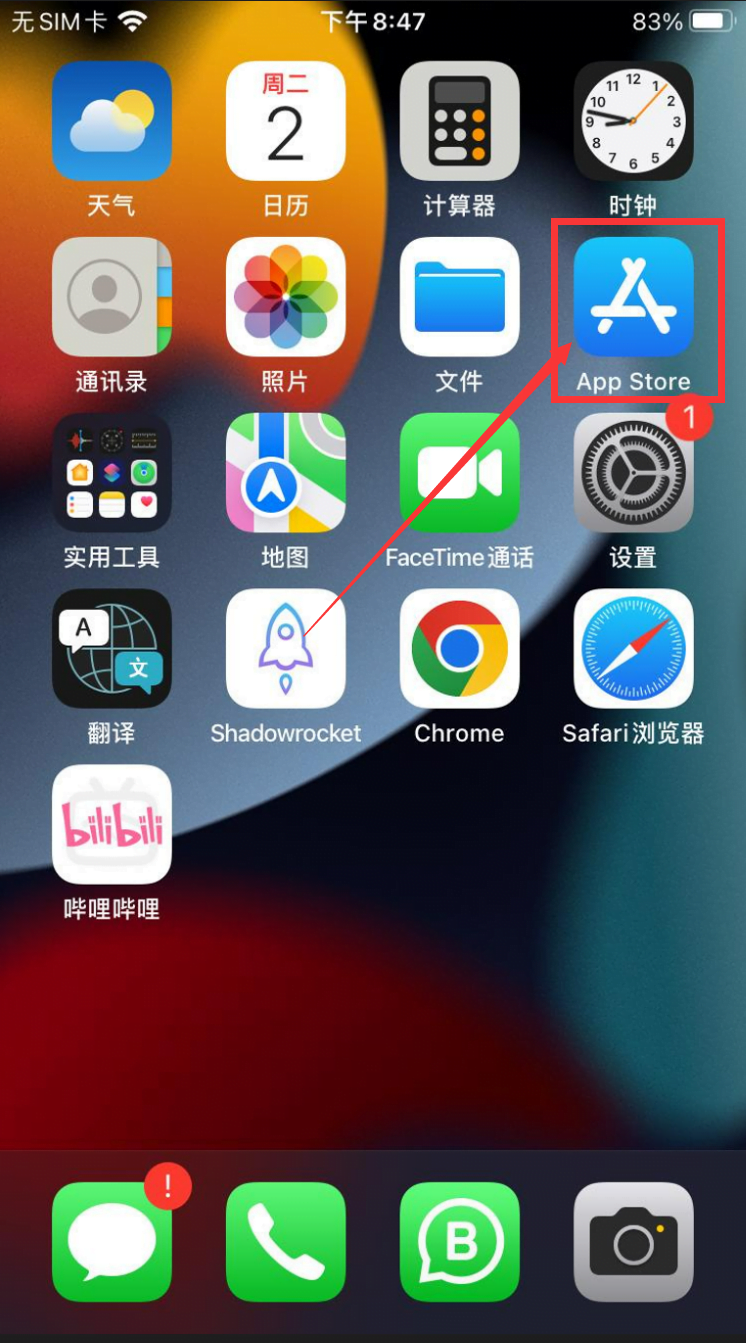Screen dimensions: 746x1343
Task: Open Shadowrocket
Action: (x=285, y=648)
